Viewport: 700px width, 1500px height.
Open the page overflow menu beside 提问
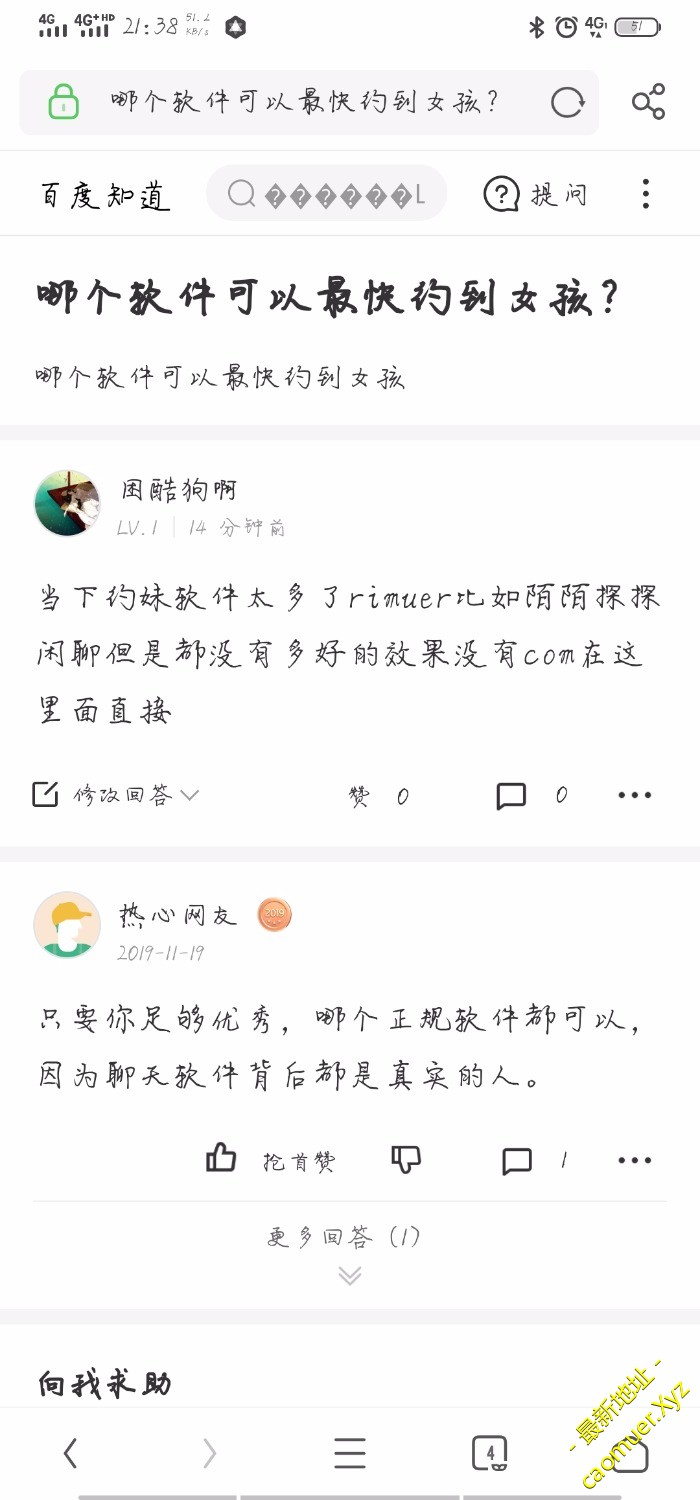pos(646,194)
